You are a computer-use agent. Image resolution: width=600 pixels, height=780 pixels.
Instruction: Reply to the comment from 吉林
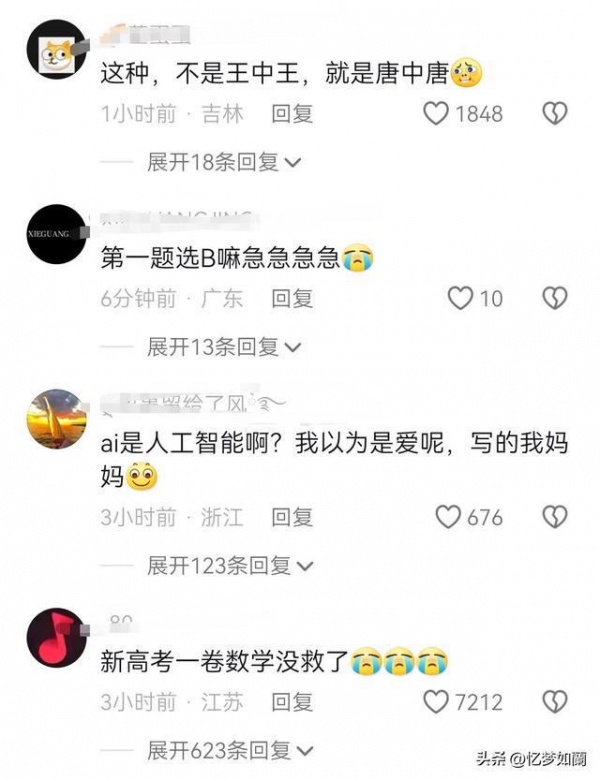292,114
